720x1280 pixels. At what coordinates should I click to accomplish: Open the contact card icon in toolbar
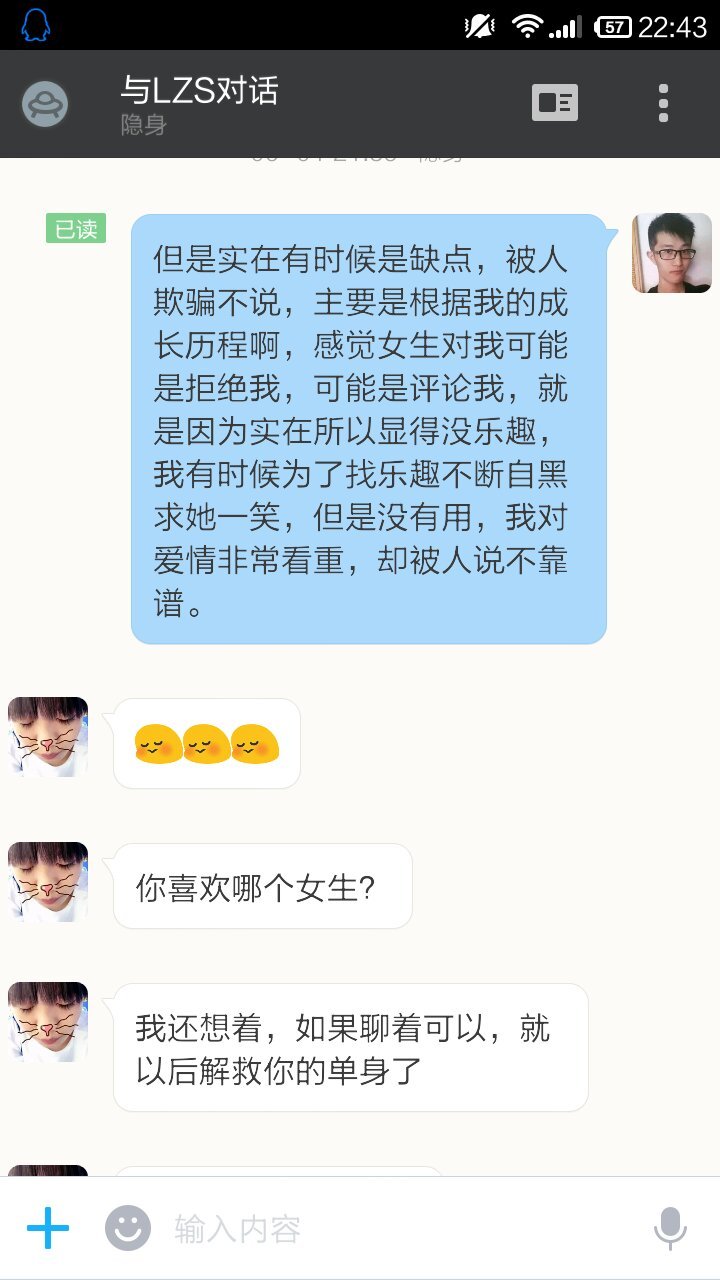[555, 103]
